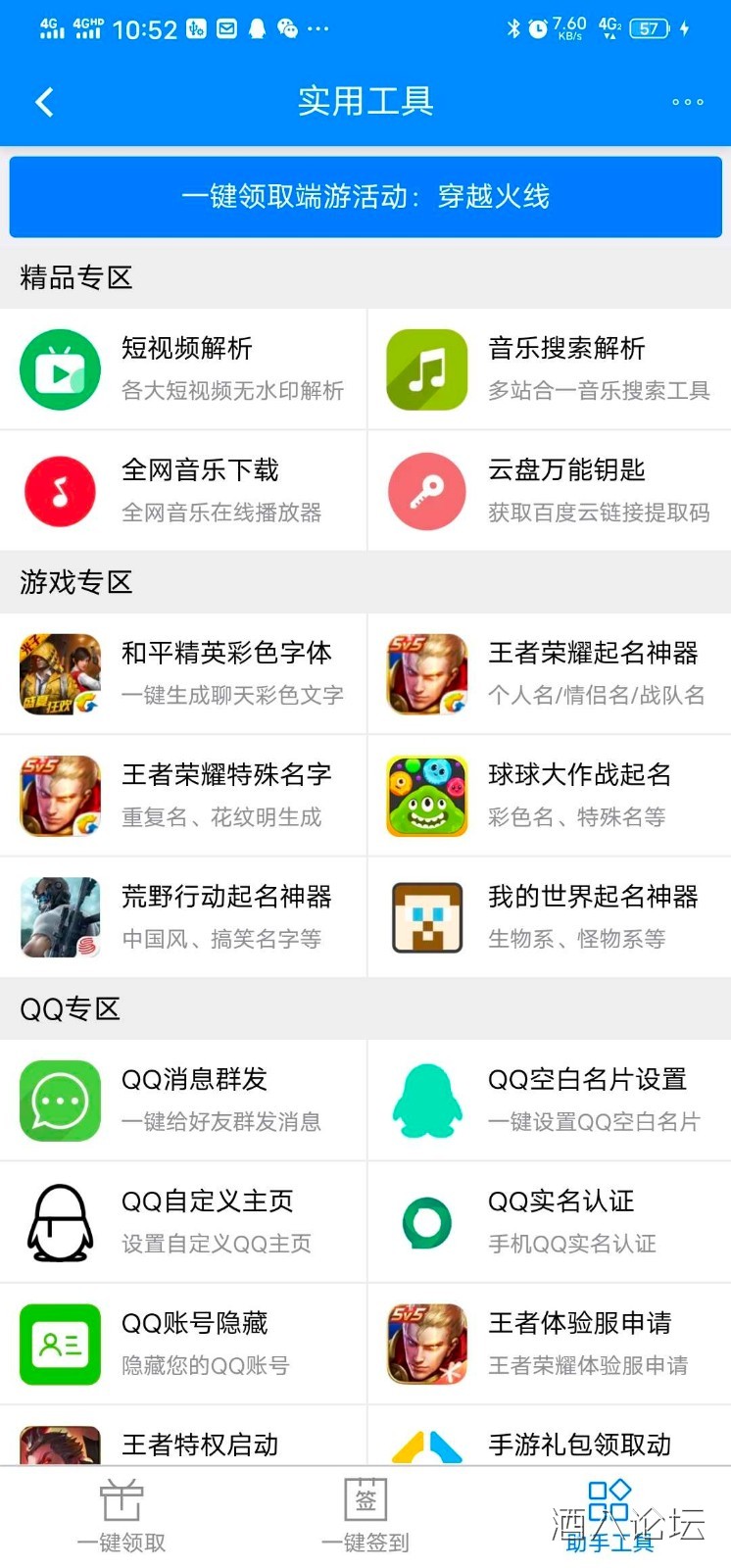Open QQ消息群发 tool

click(183, 1101)
